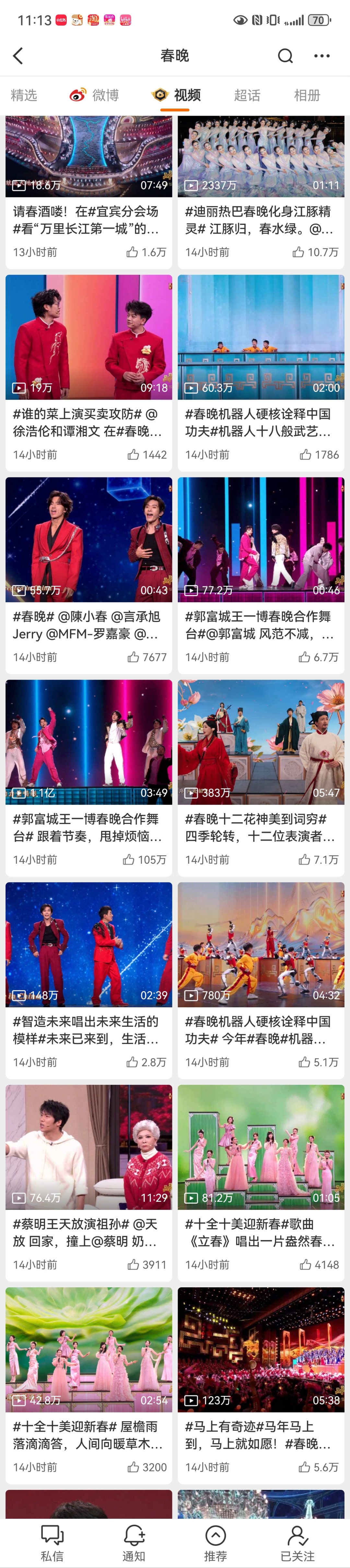Screen dimensions: 350x1568
Task: Switch to the 相册 tab
Action: [x=307, y=95]
